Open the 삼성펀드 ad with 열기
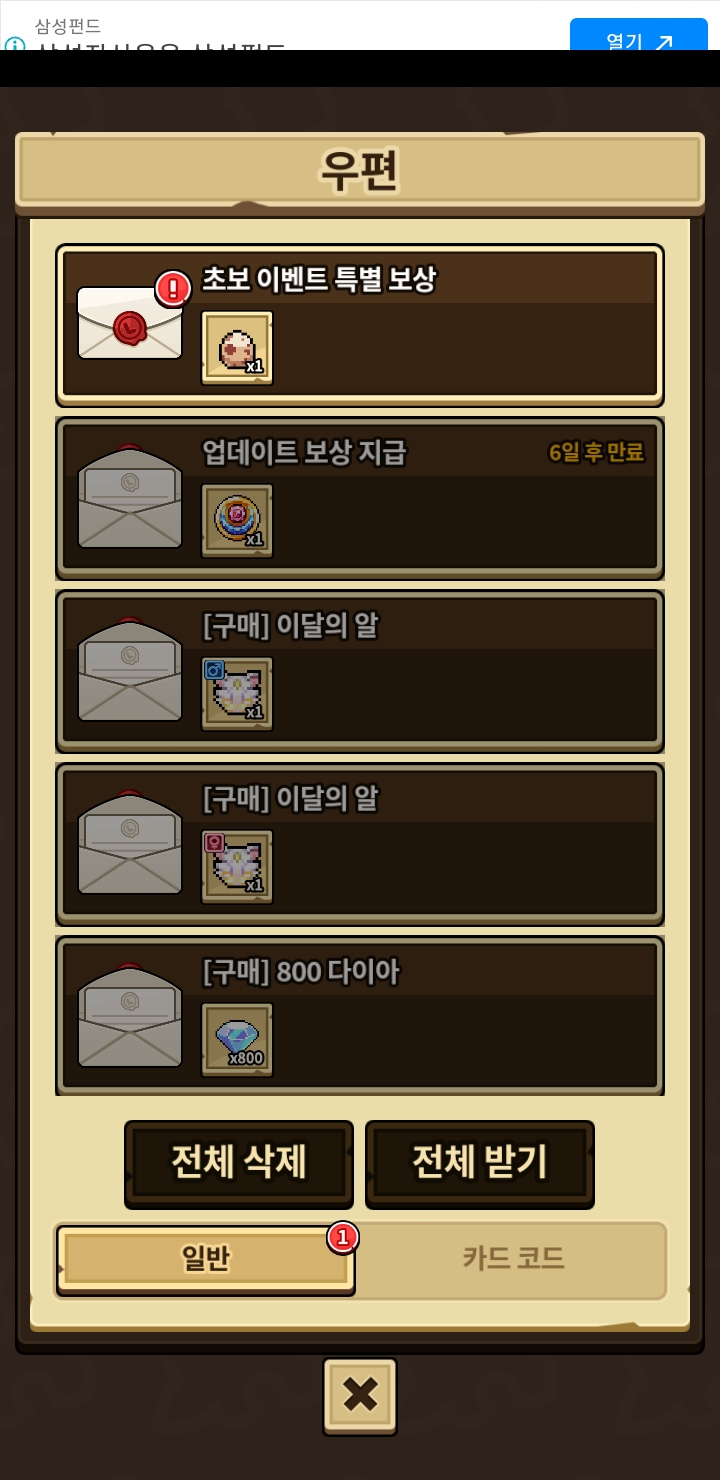 639,38
